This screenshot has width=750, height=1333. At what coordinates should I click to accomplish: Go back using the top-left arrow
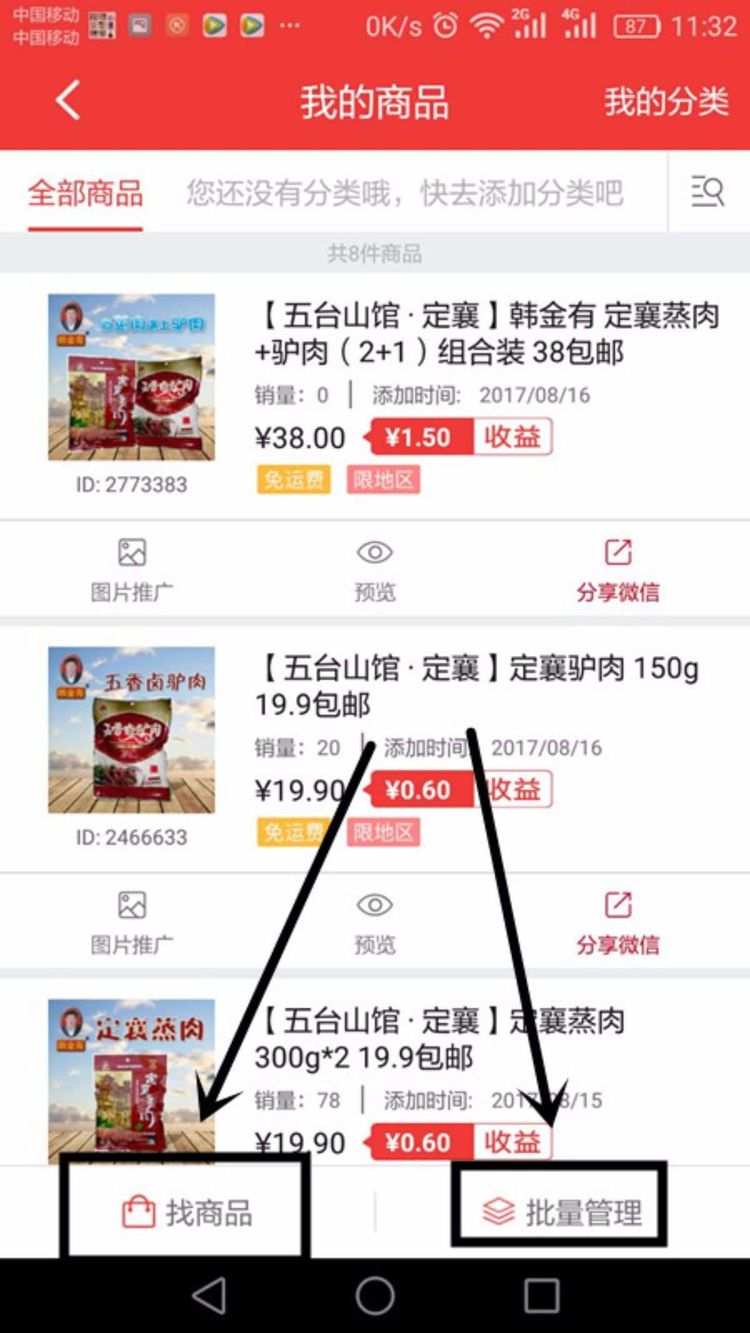coord(68,102)
